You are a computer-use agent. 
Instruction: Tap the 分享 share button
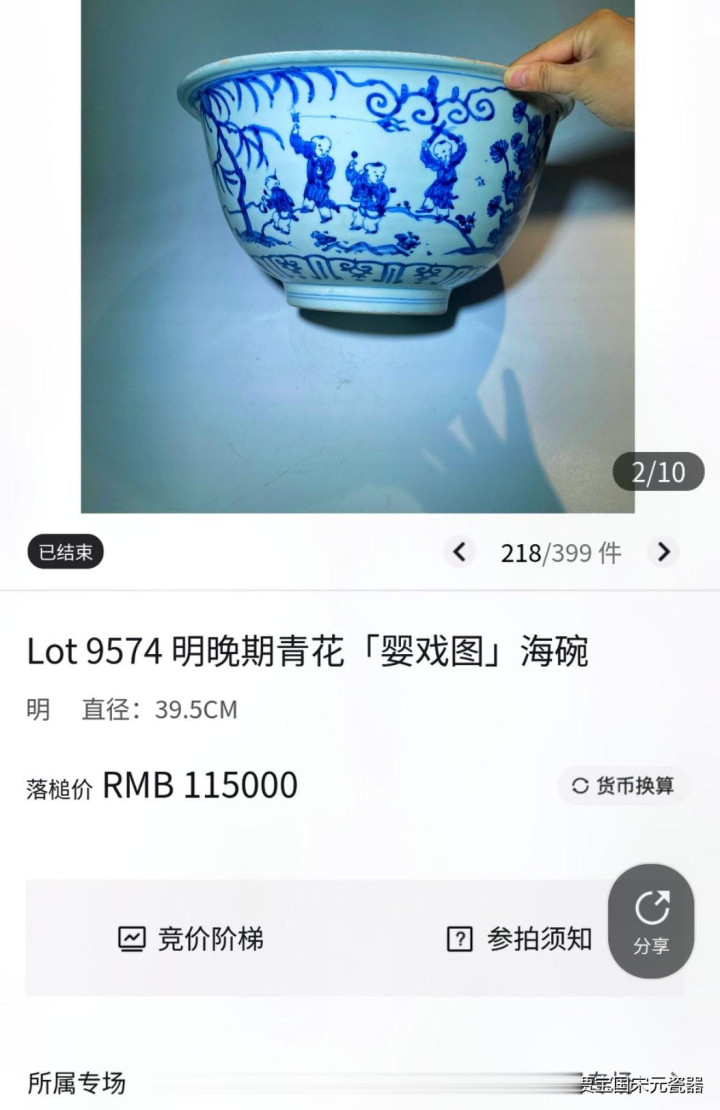[x=651, y=921]
